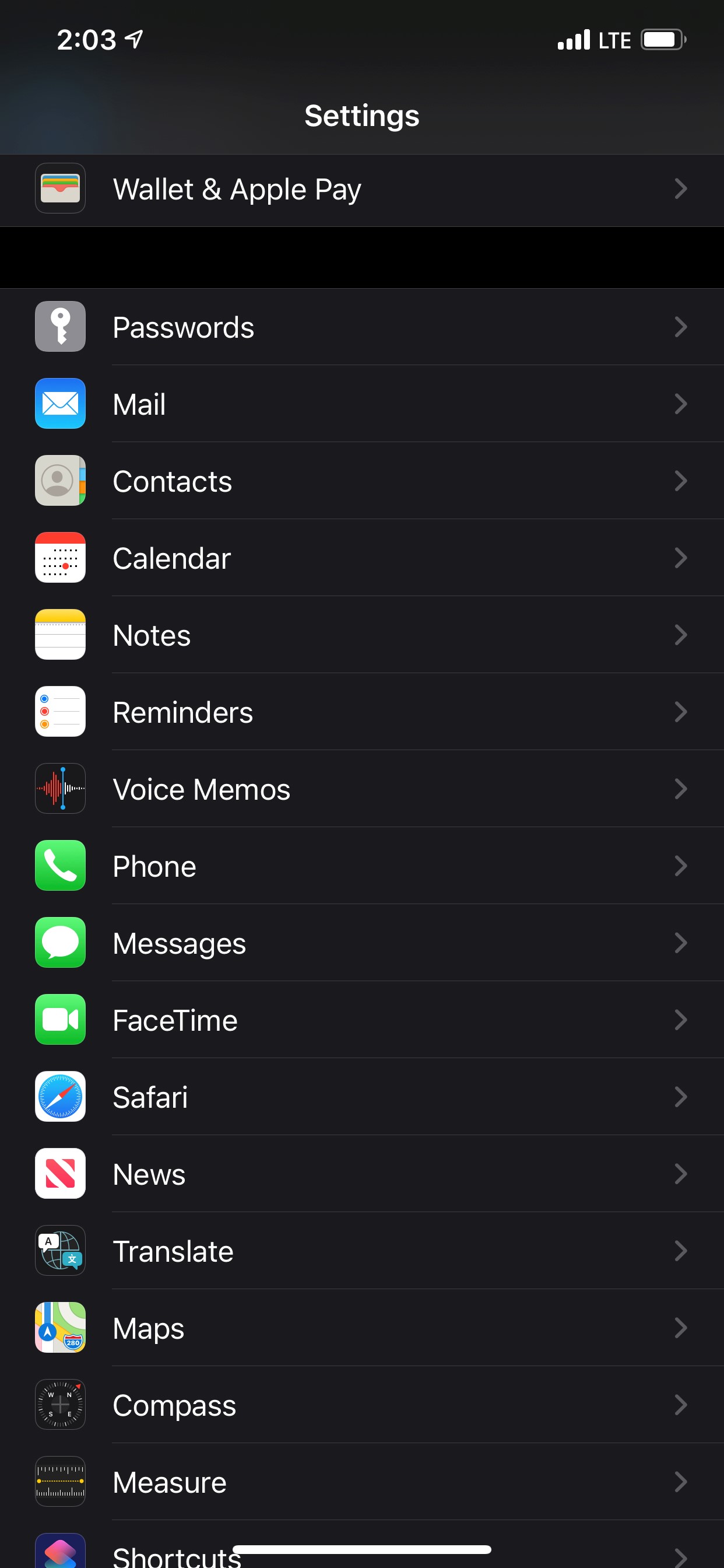Go to Voice Memos settings

click(362, 789)
